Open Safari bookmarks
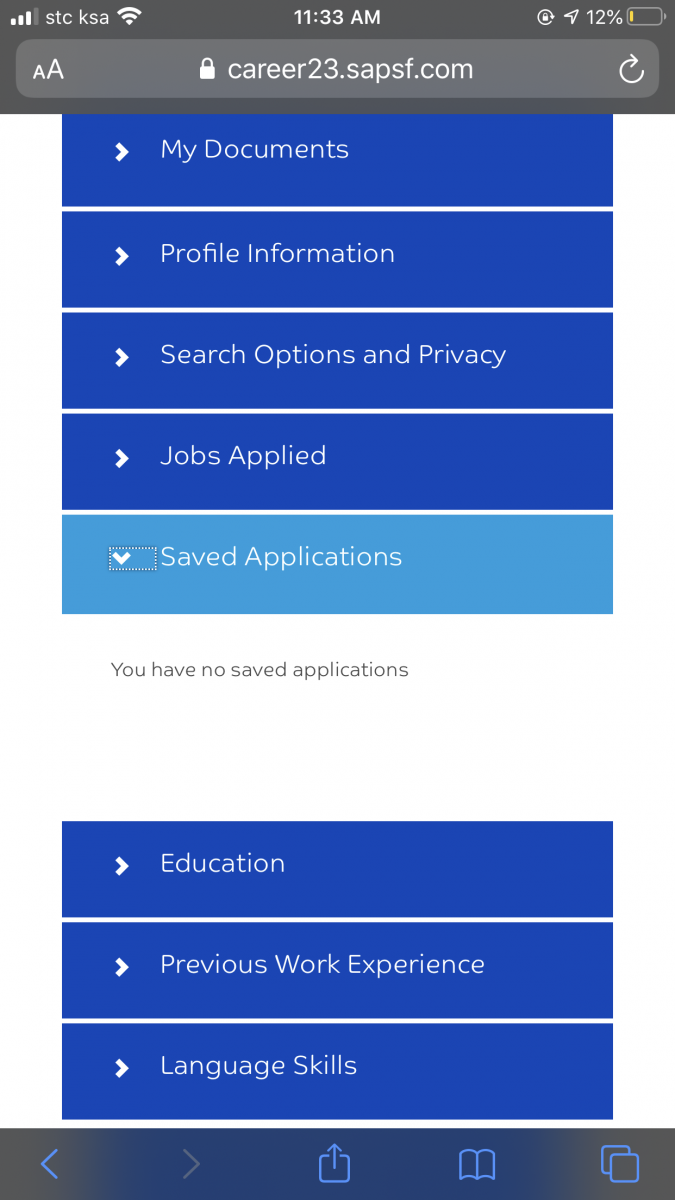This screenshot has height=1200, width=675. pos(477,1163)
